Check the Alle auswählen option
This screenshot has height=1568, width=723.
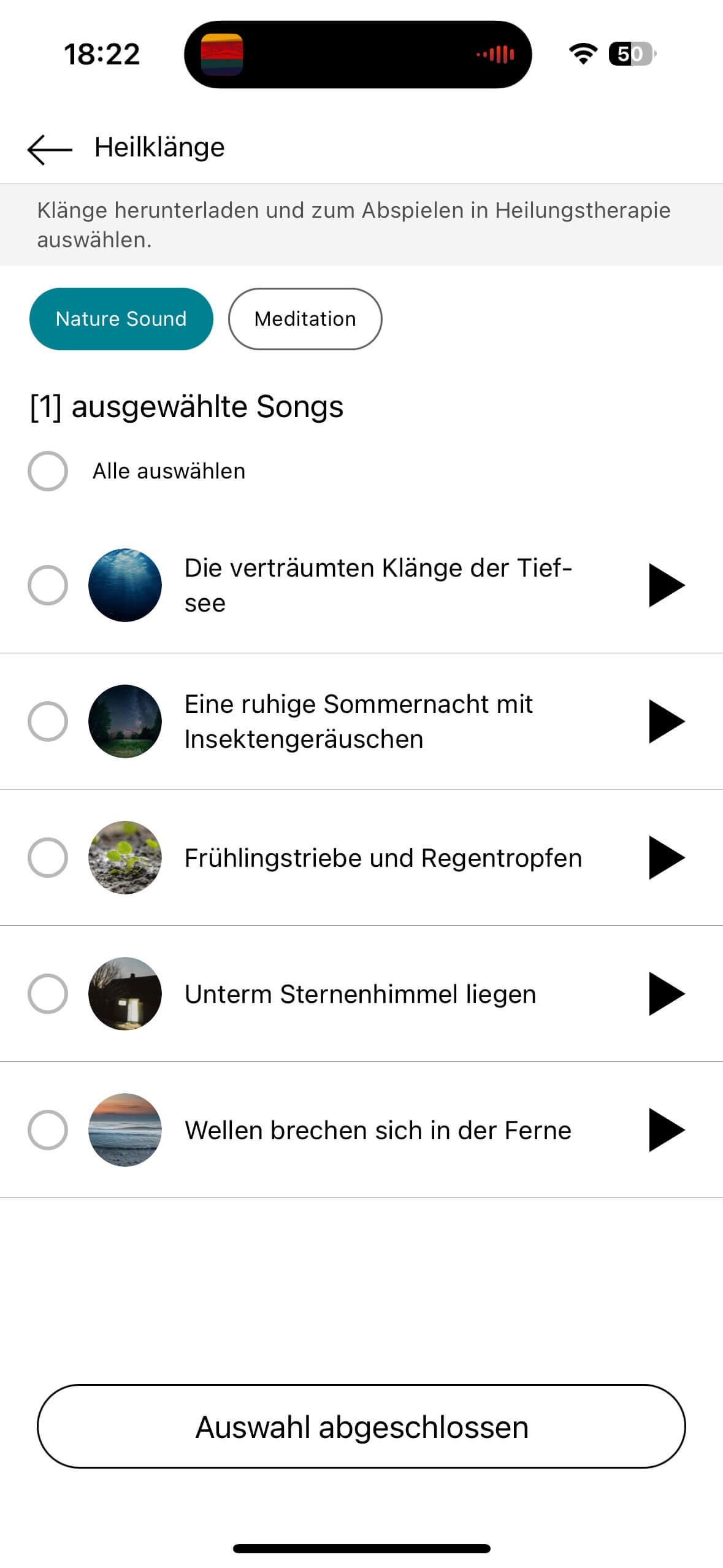[48, 471]
